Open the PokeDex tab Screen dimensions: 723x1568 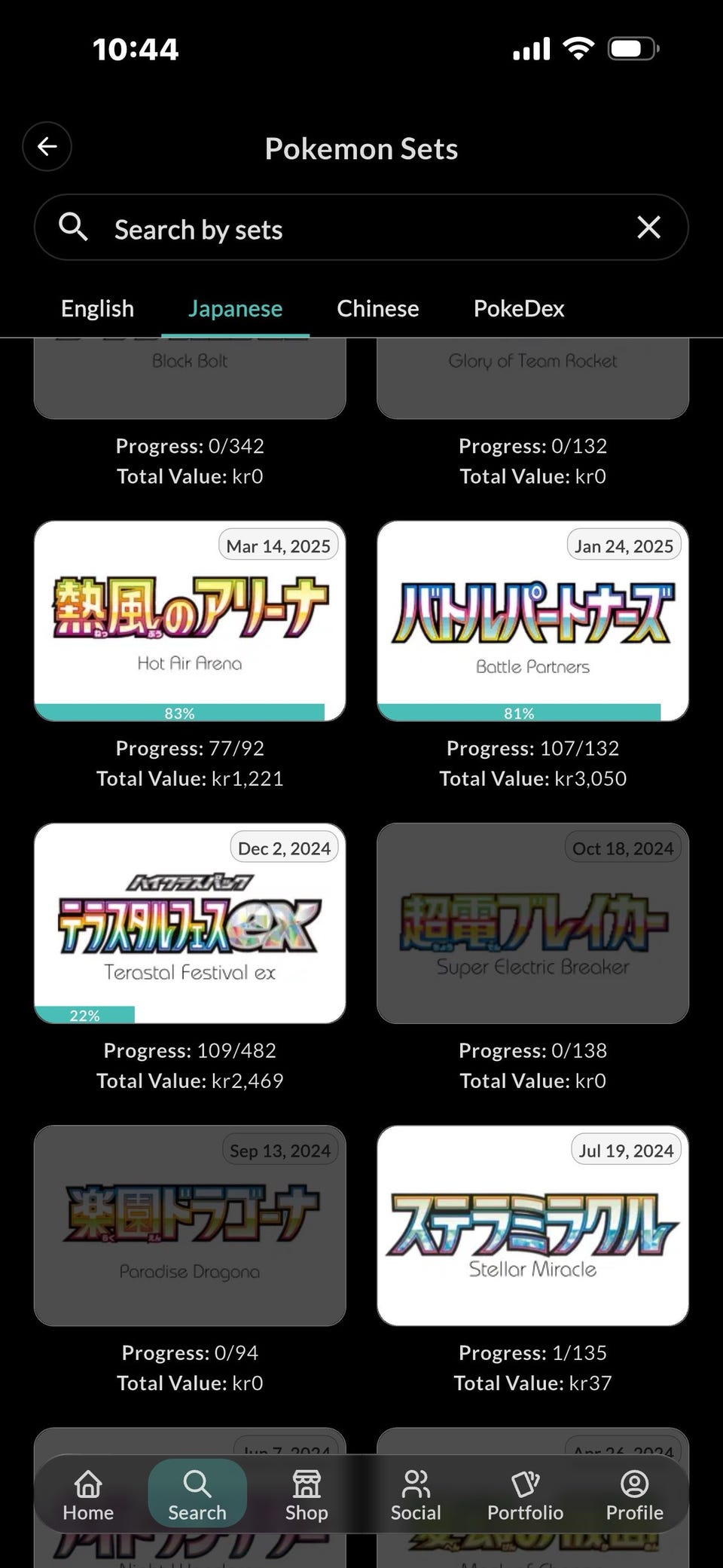point(519,308)
